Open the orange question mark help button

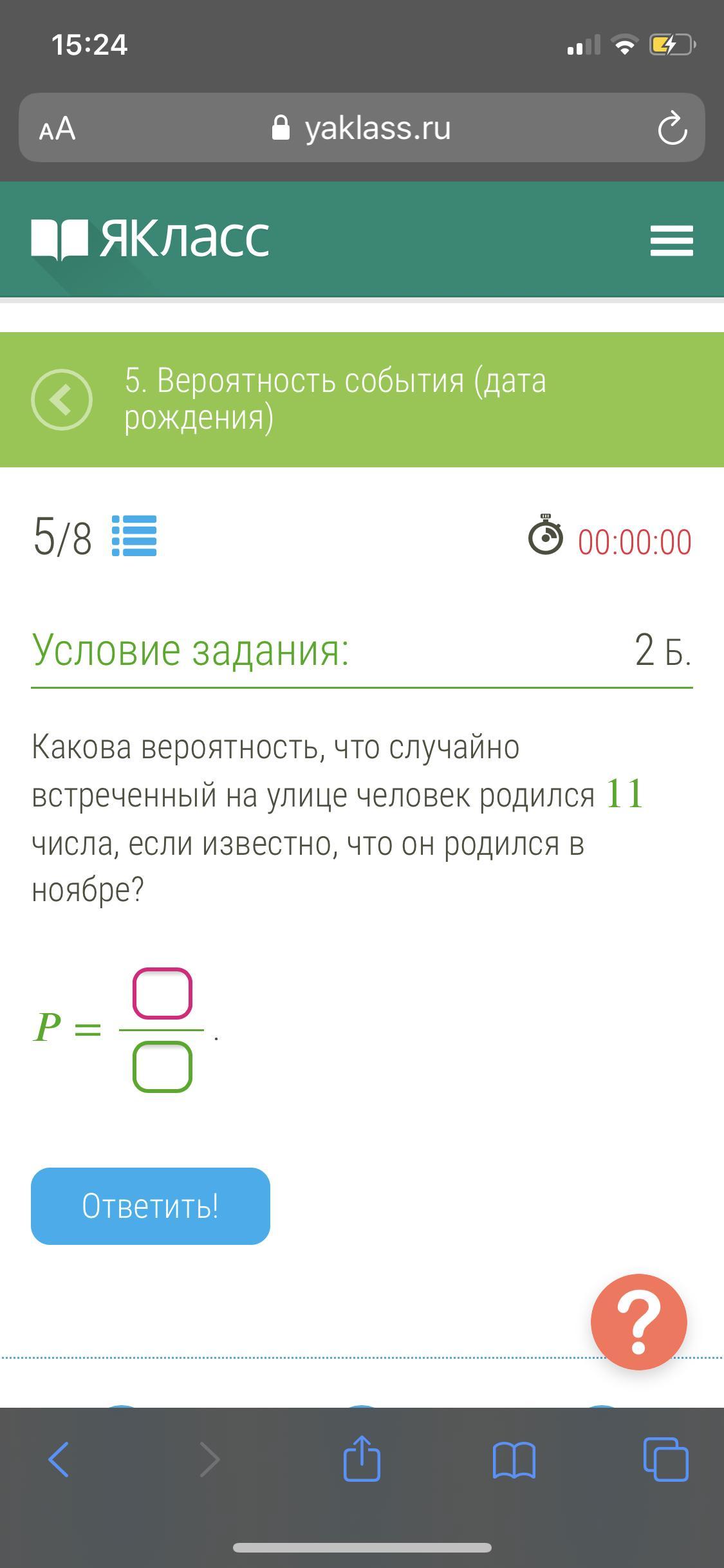638,1322
